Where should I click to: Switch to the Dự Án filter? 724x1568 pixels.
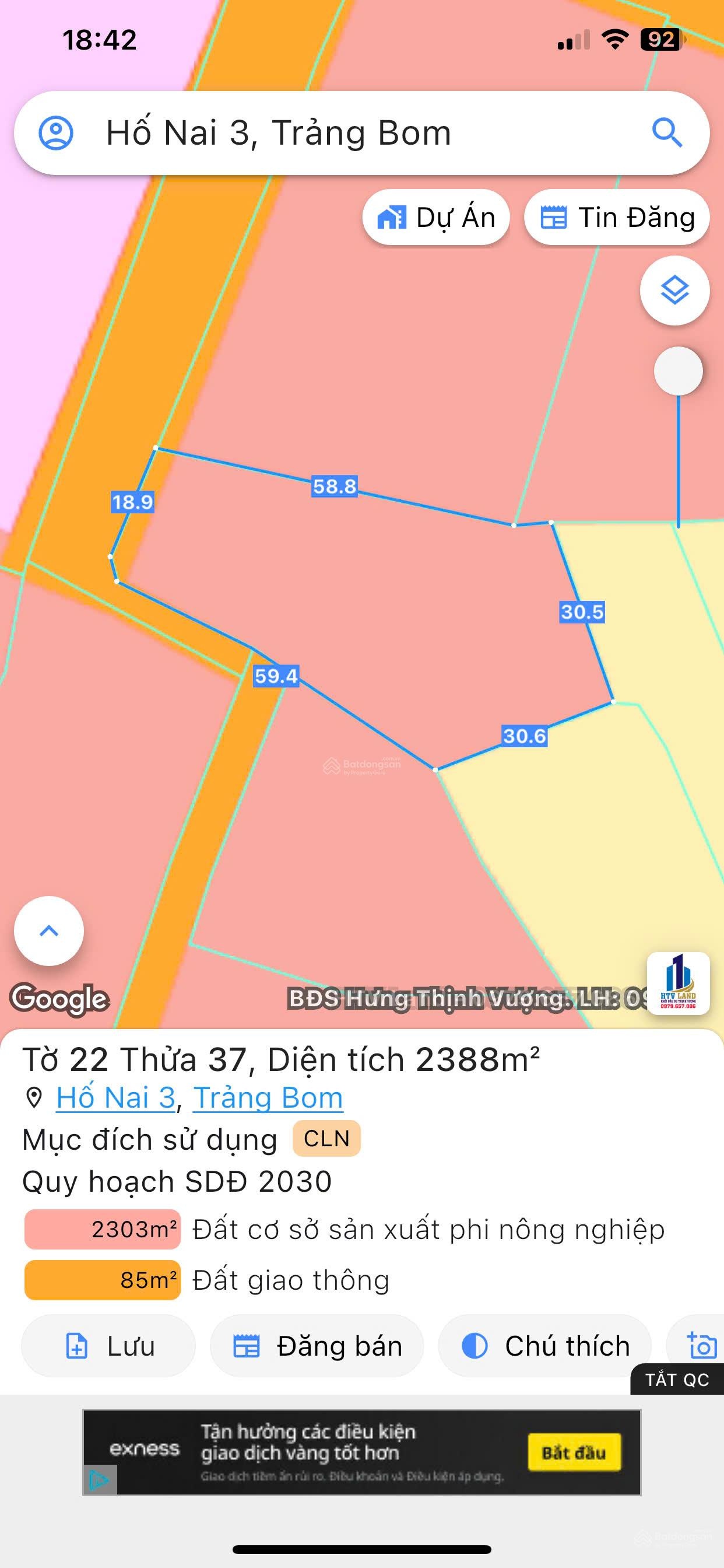coord(435,218)
